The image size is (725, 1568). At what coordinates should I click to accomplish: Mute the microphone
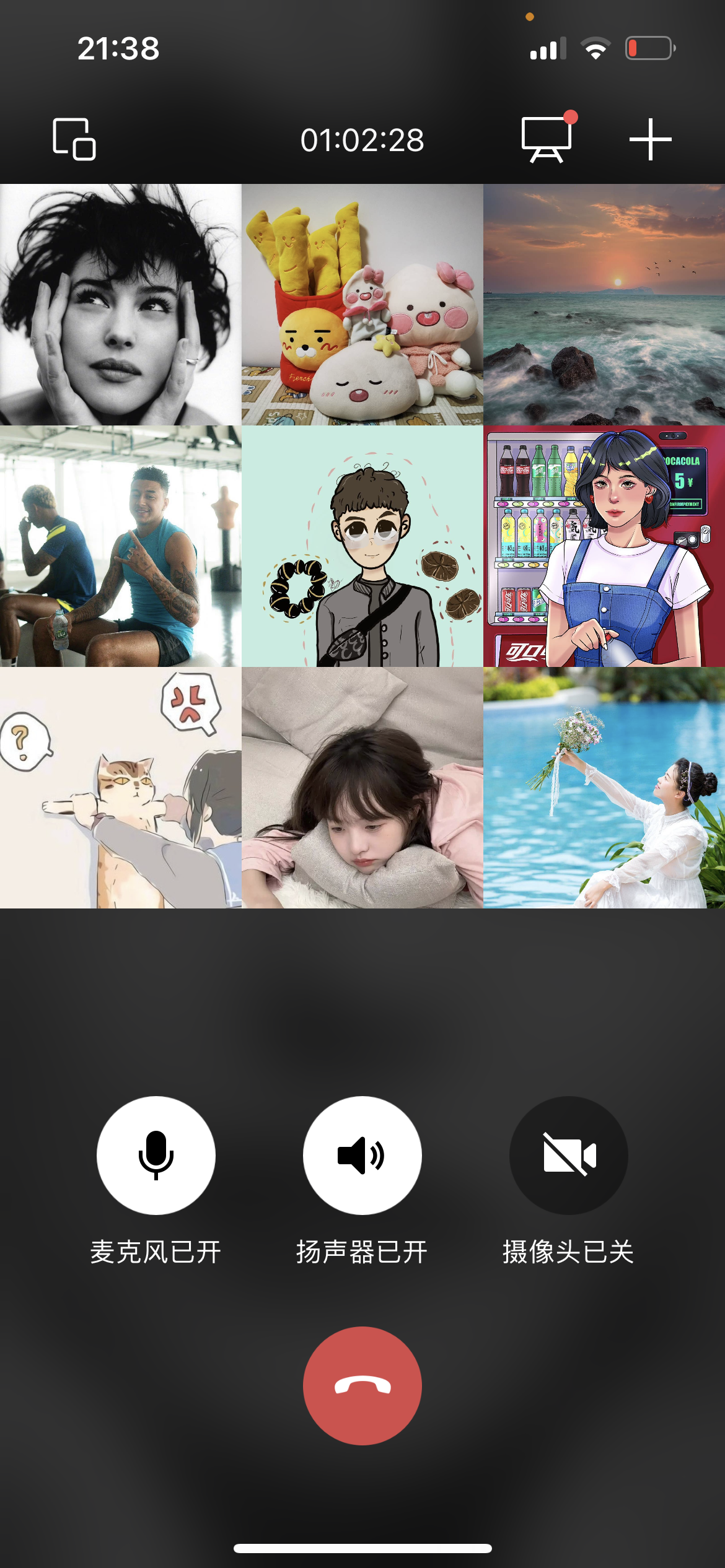point(156,1155)
